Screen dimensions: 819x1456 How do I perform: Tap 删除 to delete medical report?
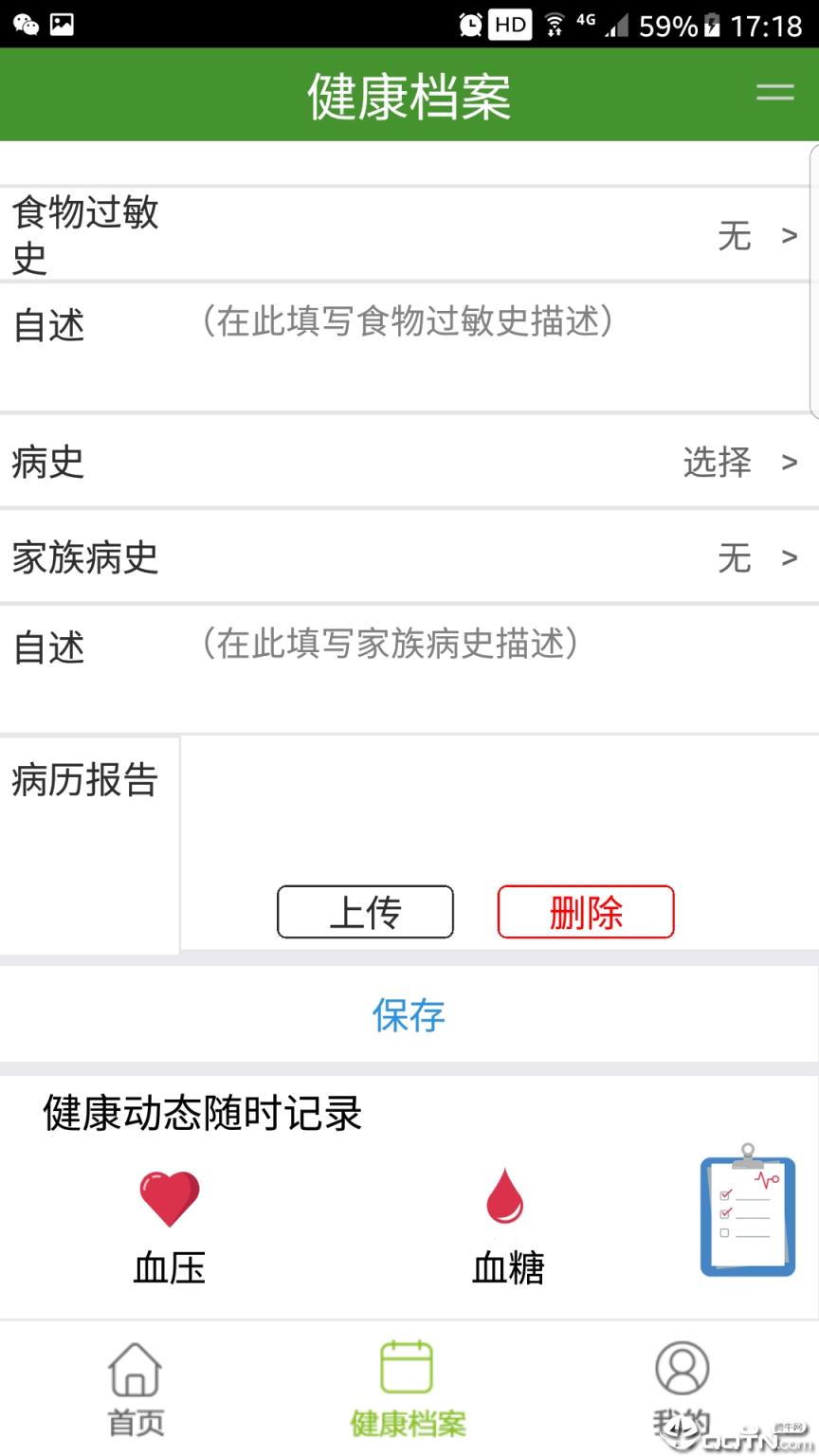(586, 912)
